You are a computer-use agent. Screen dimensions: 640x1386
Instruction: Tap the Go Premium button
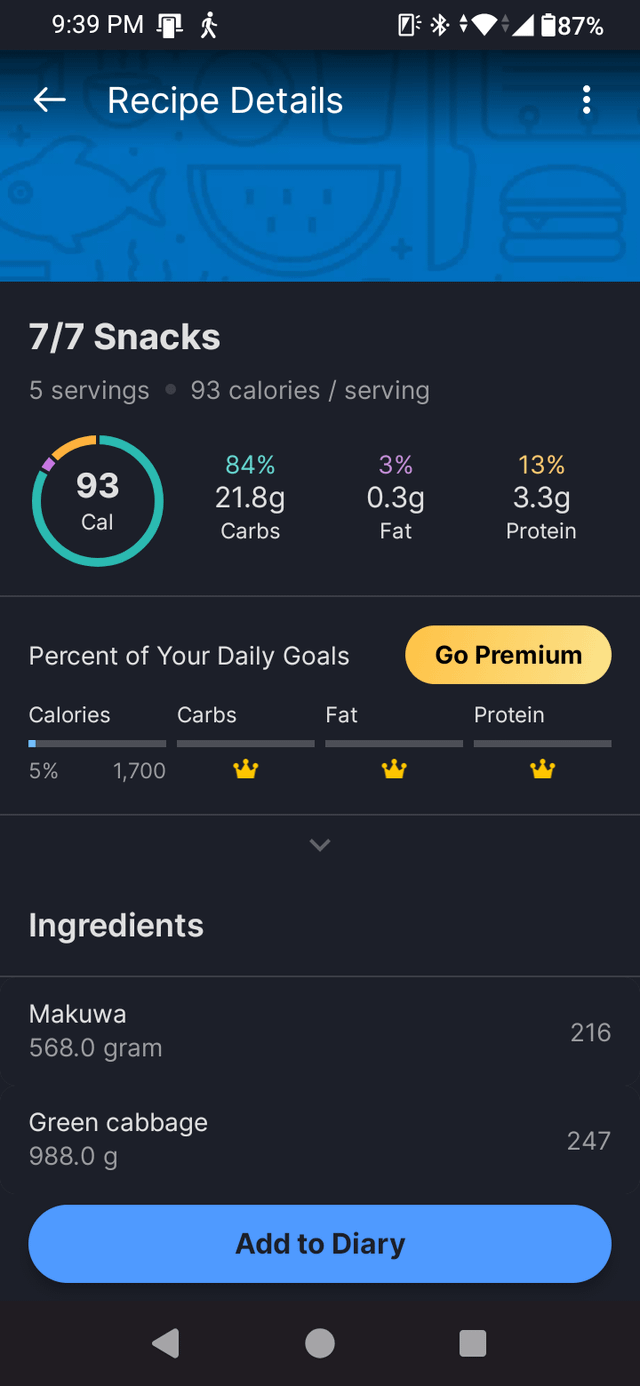[508, 655]
